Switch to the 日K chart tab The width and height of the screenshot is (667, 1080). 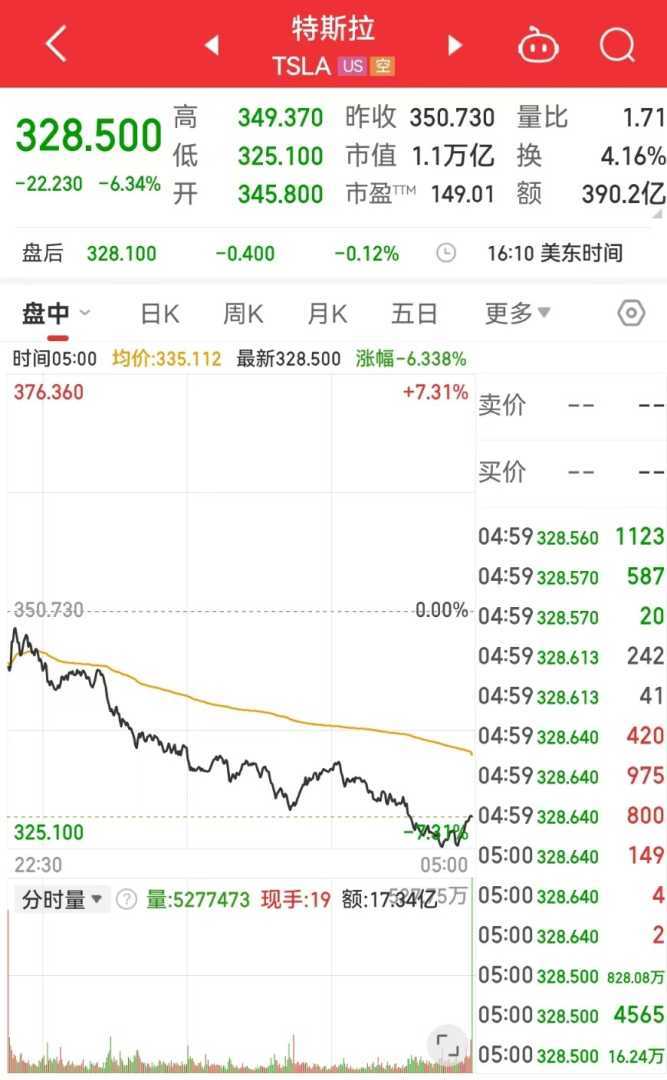tap(159, 314)
